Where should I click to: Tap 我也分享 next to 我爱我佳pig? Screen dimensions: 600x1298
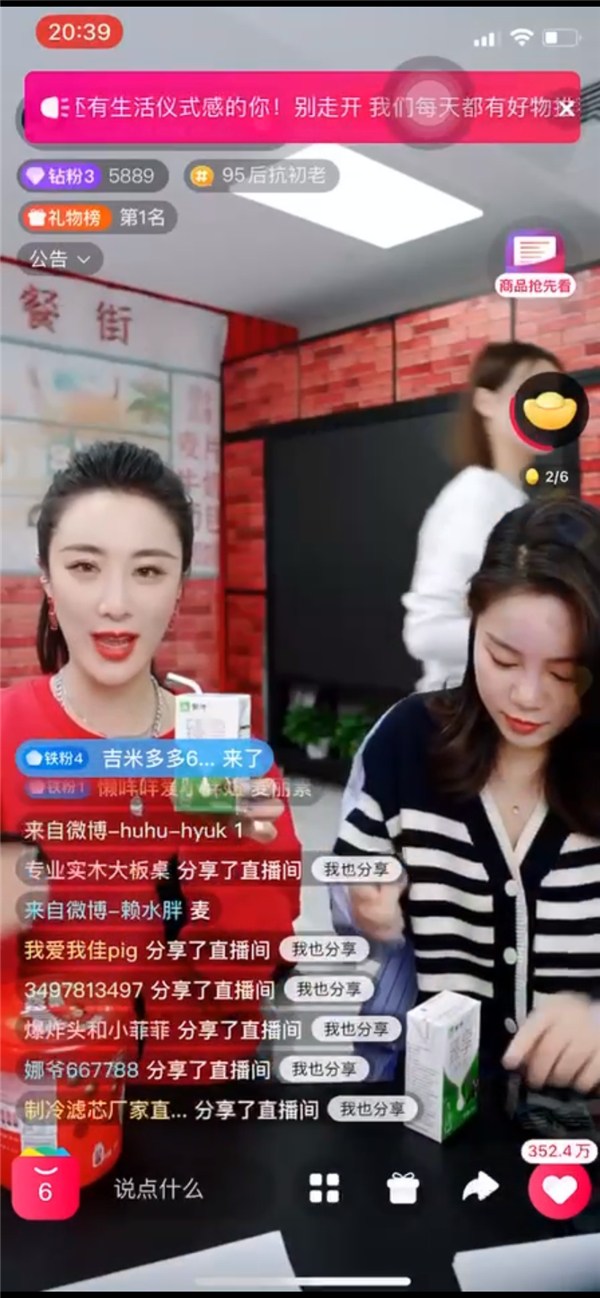pos(324,949)
